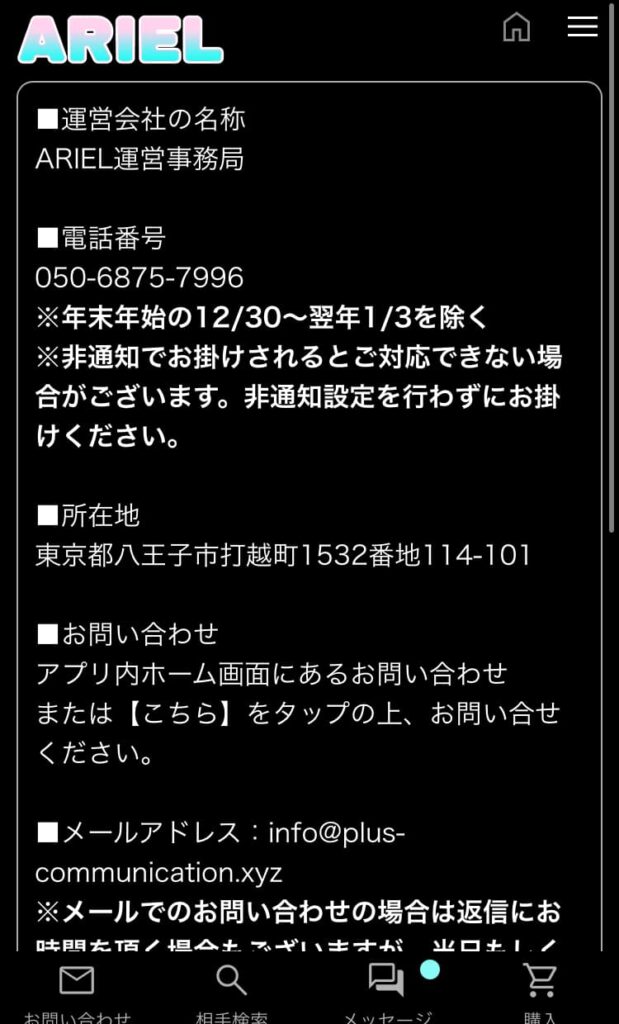Go to the 購入 cart tab
The width and height of the screenshot is (619, 1024).
tap(541, 990)
